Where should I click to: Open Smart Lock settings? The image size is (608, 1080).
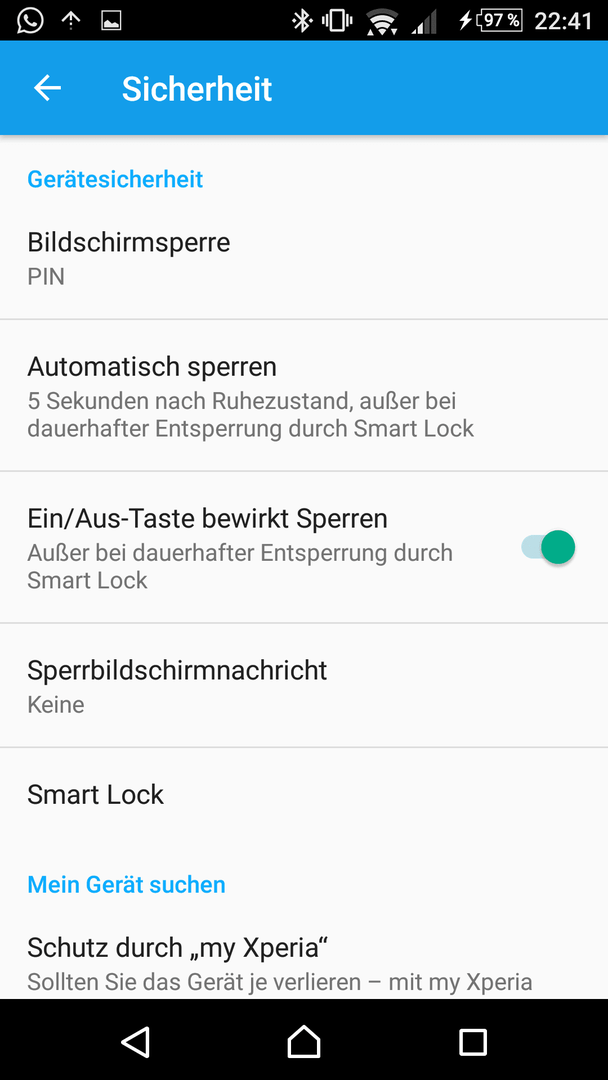tap(304, 795)
